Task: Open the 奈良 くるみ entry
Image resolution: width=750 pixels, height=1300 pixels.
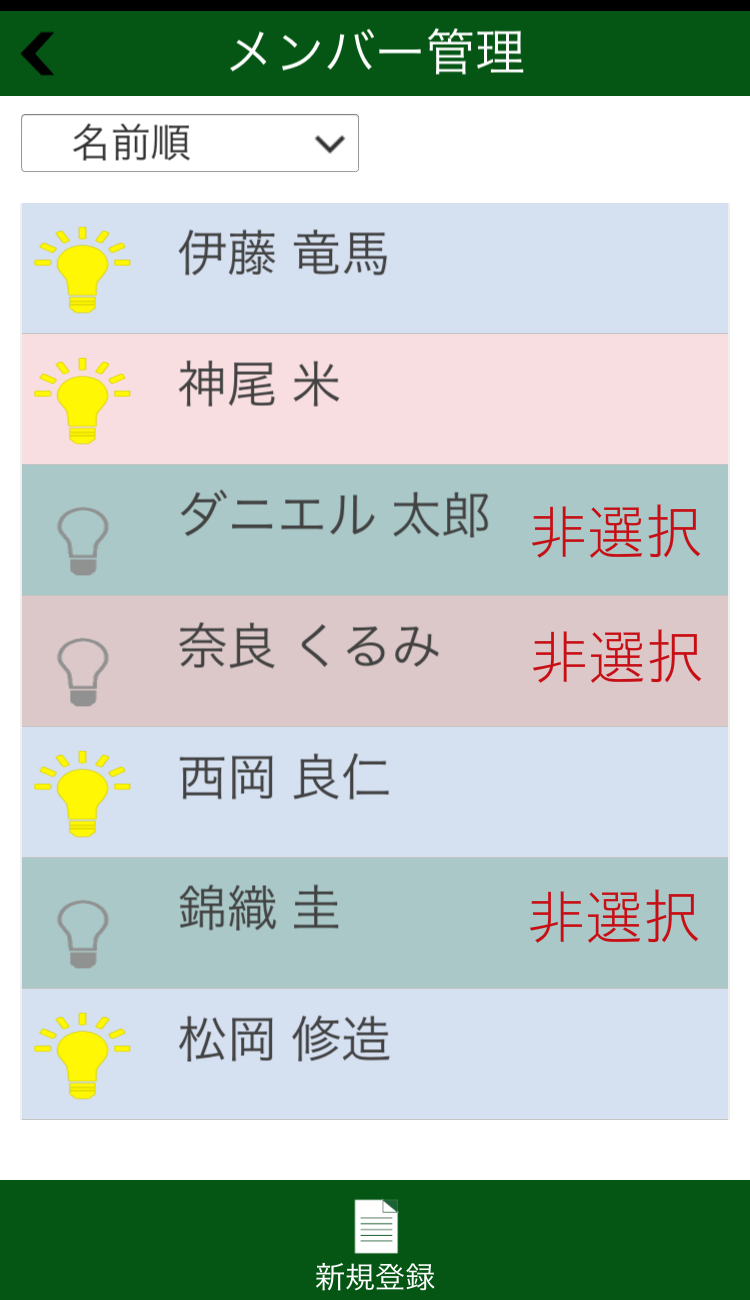Action: point(375,661)
